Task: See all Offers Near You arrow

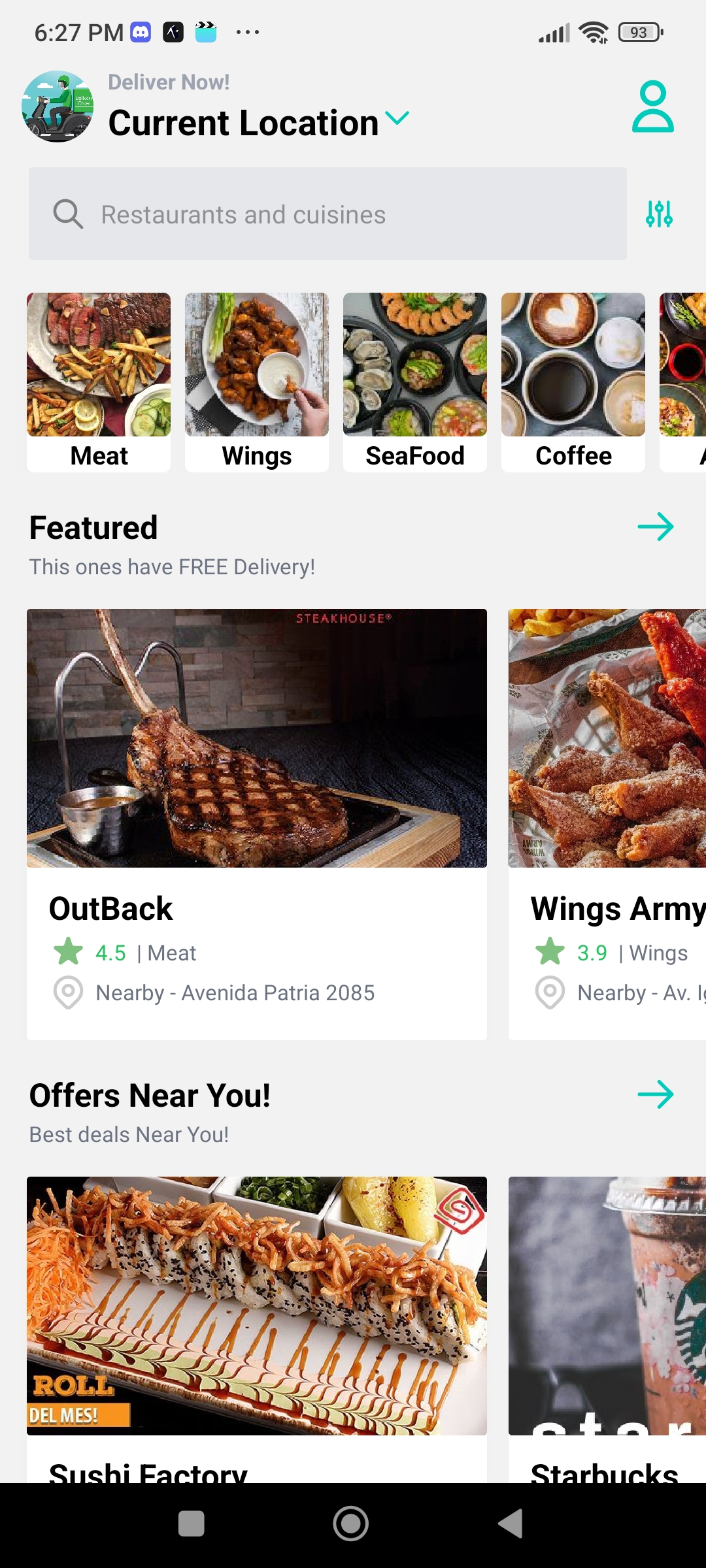Action: (x=655, y=1094)
